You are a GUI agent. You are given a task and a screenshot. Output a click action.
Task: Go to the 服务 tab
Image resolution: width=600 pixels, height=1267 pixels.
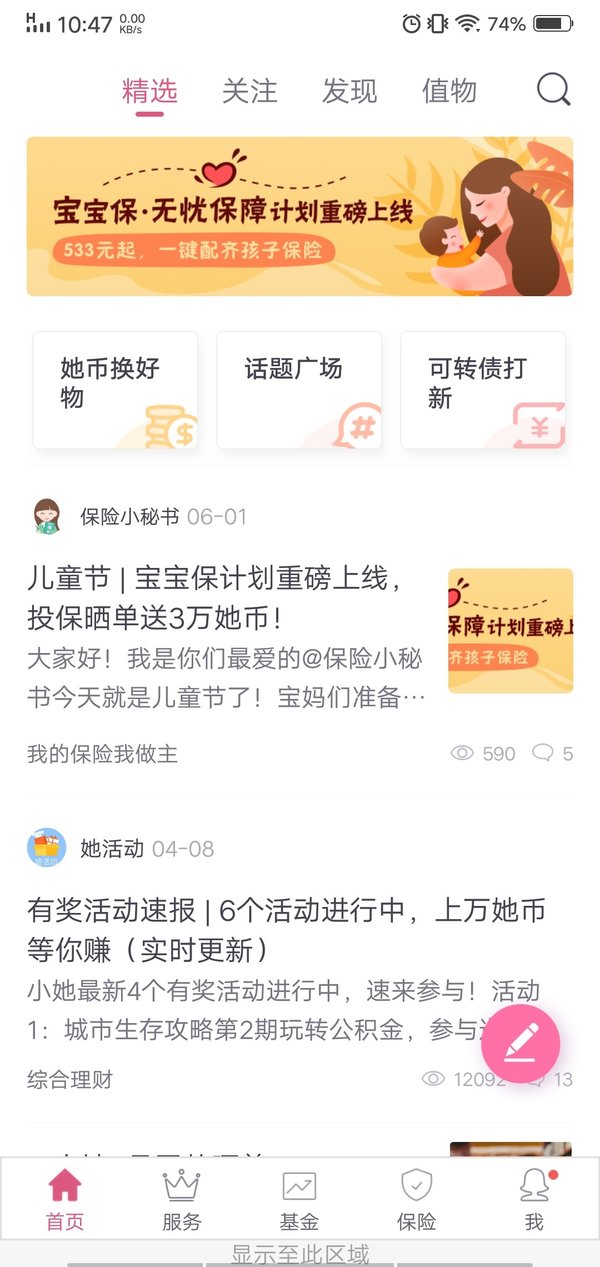[182, 1199]
